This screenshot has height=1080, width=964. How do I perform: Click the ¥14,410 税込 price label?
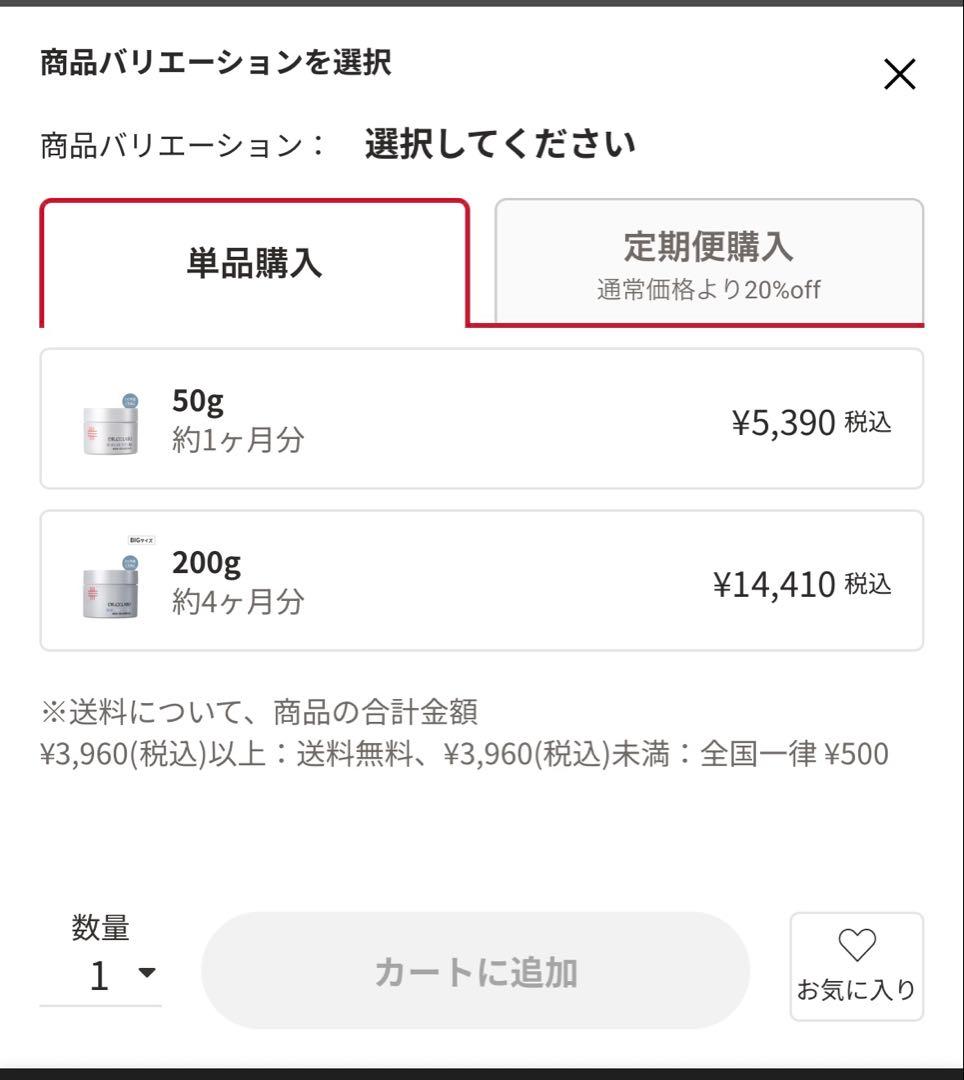(800, 582)
